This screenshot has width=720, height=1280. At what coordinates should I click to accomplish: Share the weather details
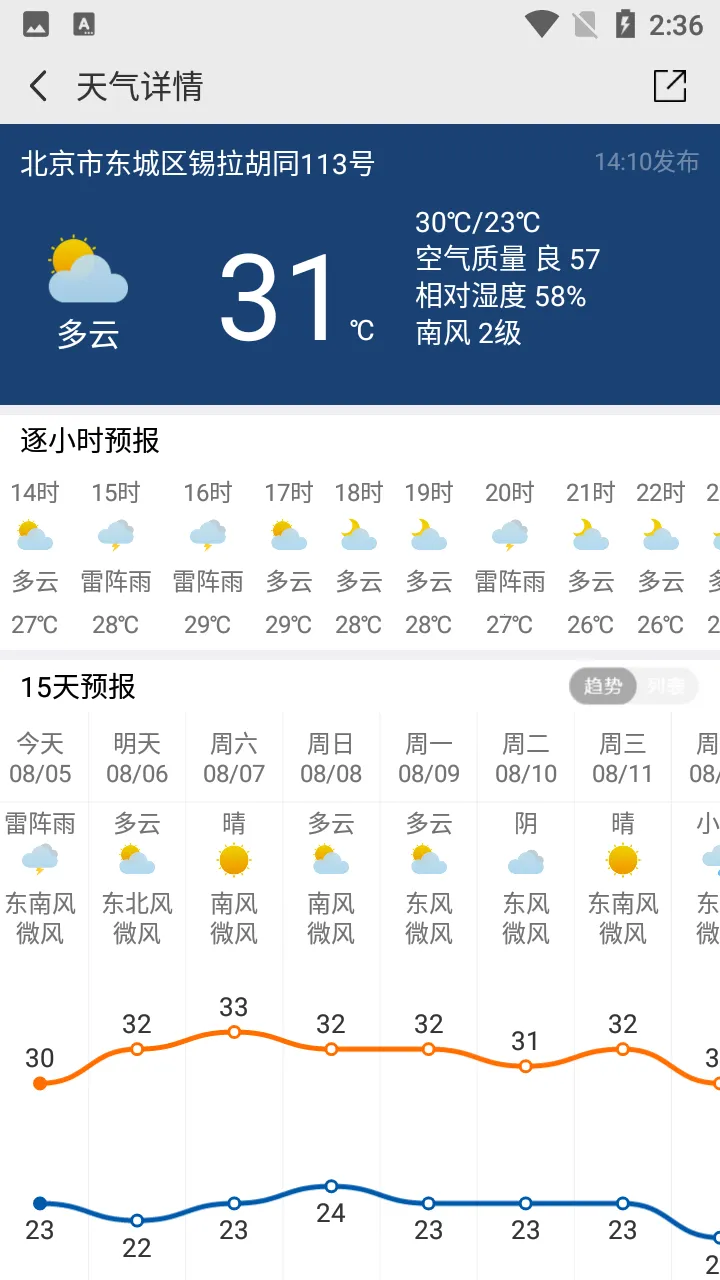click(669, 86)
